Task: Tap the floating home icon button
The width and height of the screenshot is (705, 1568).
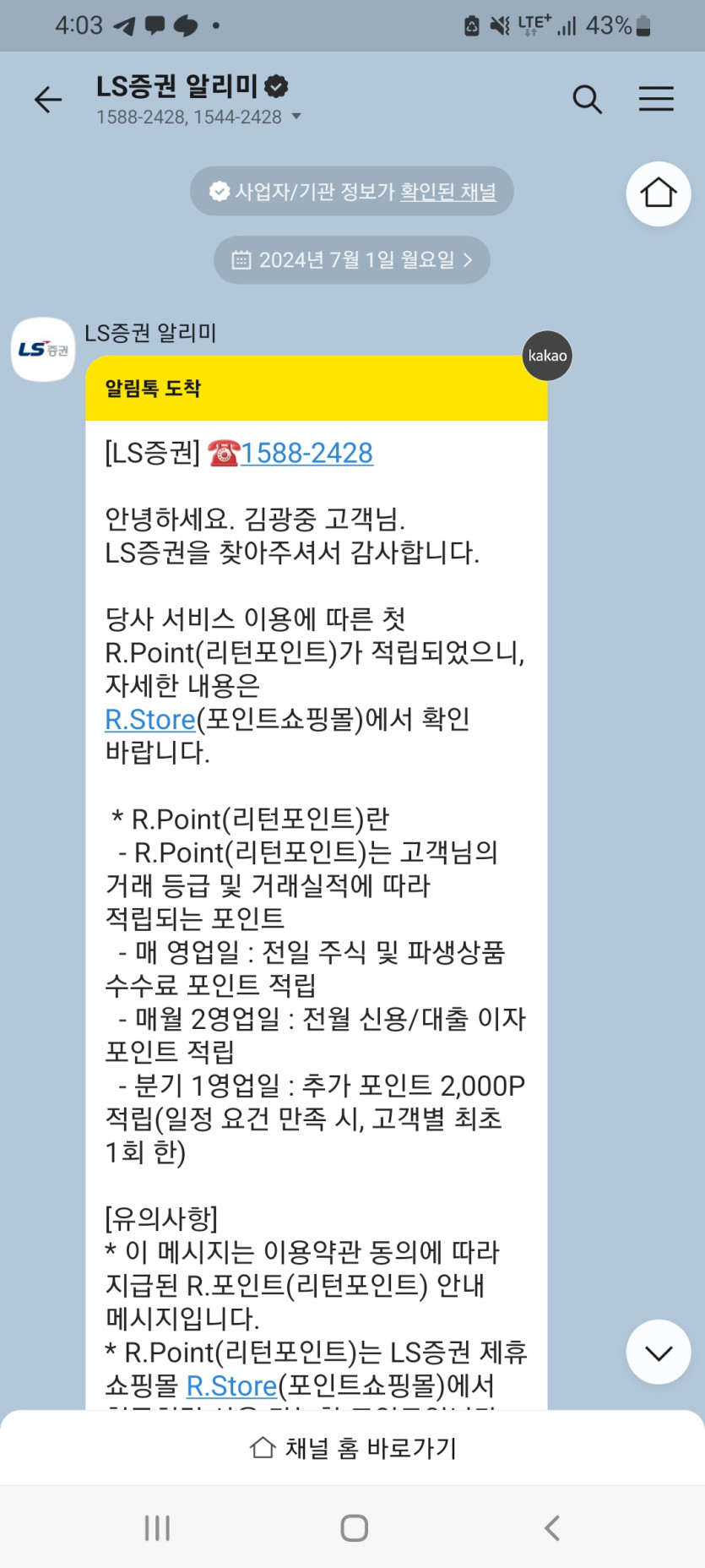Action: click(659, 193)
